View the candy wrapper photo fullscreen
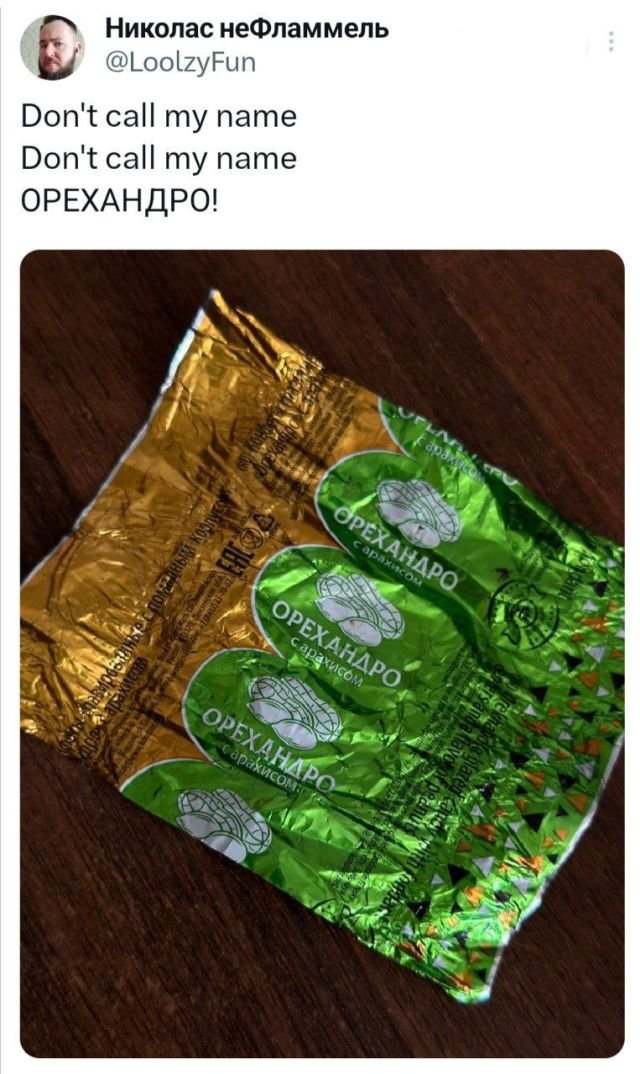640x1074 pixels. pos(322,652)
